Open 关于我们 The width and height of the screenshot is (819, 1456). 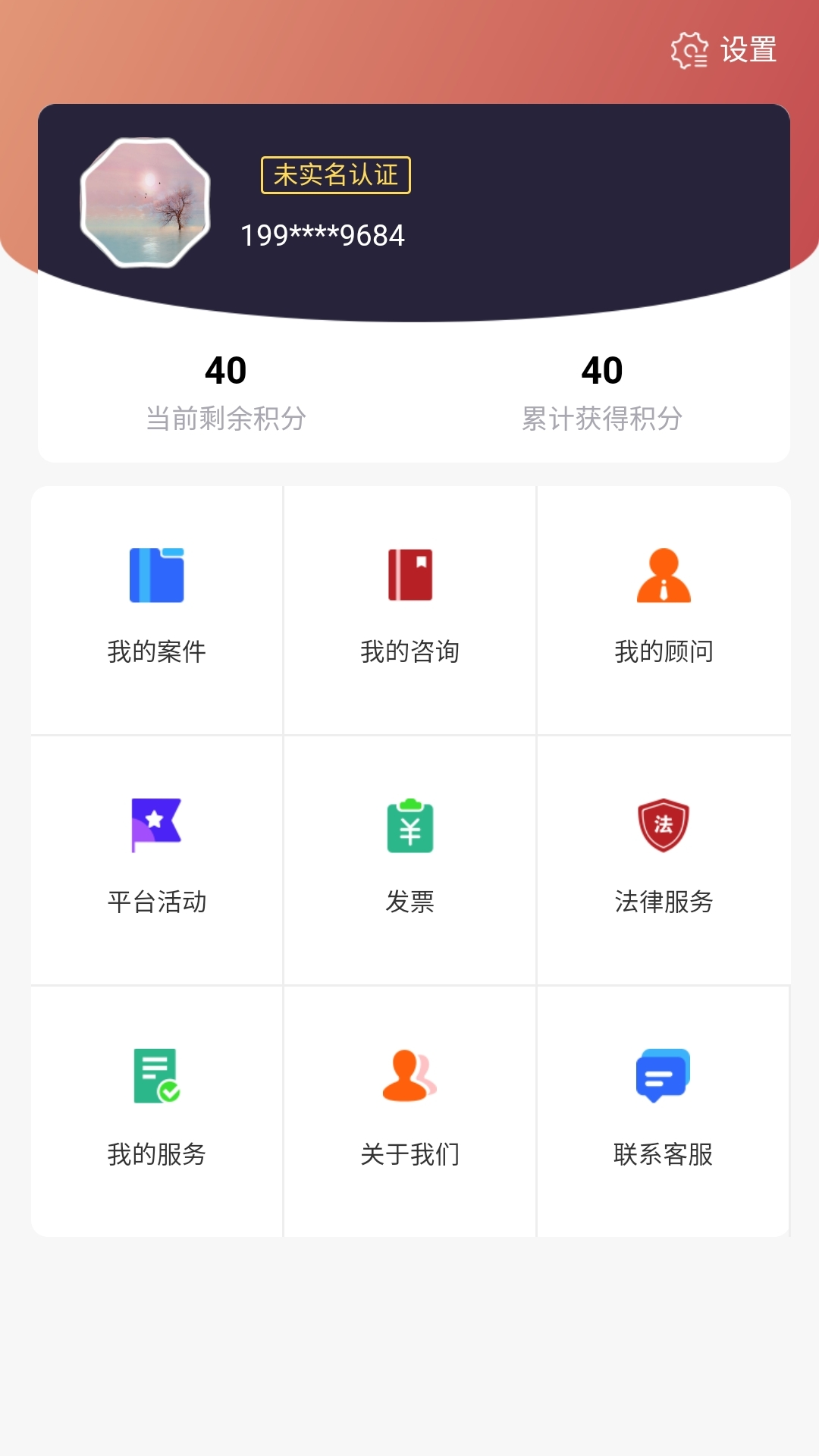click(x=409, y=1109)
